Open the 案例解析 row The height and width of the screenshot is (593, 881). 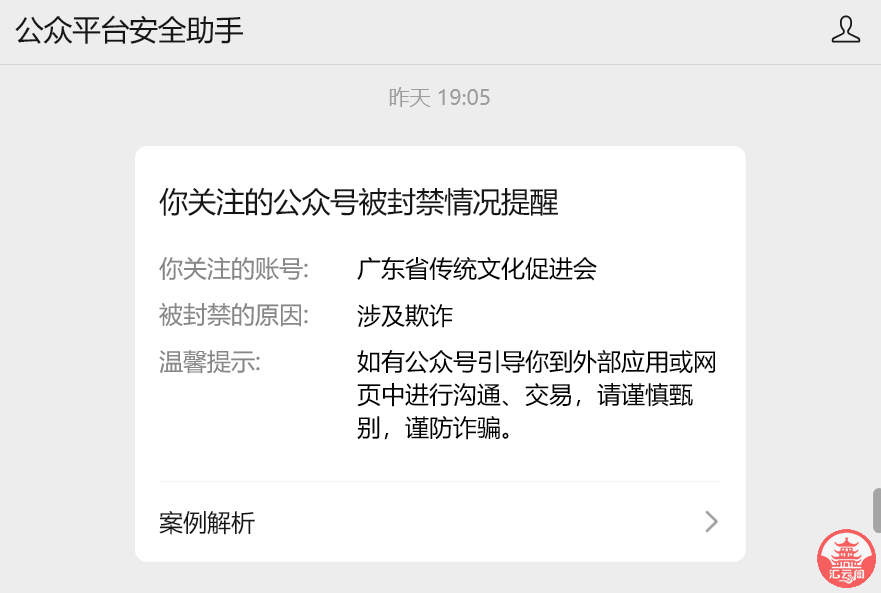tap(439, 522)
